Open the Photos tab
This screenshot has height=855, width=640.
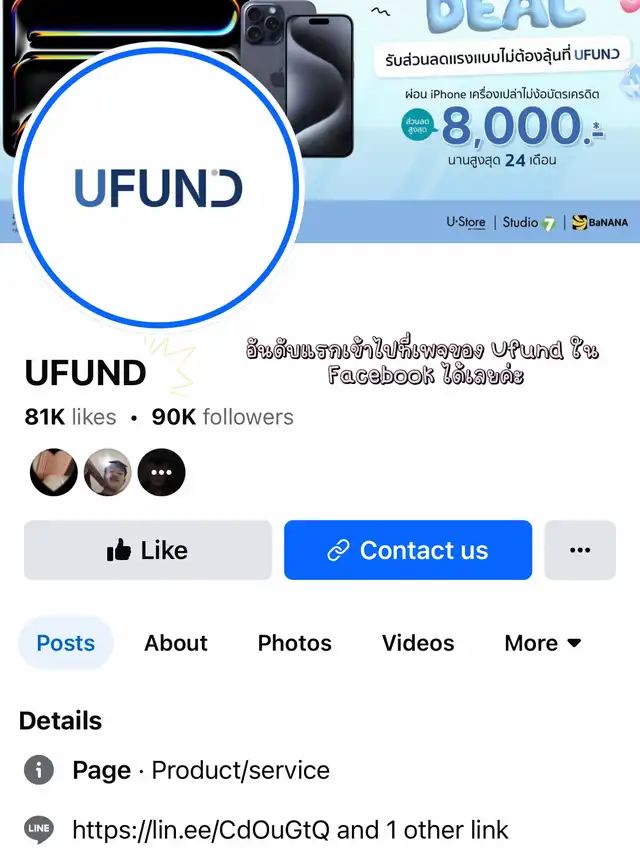tap(295, 643)
